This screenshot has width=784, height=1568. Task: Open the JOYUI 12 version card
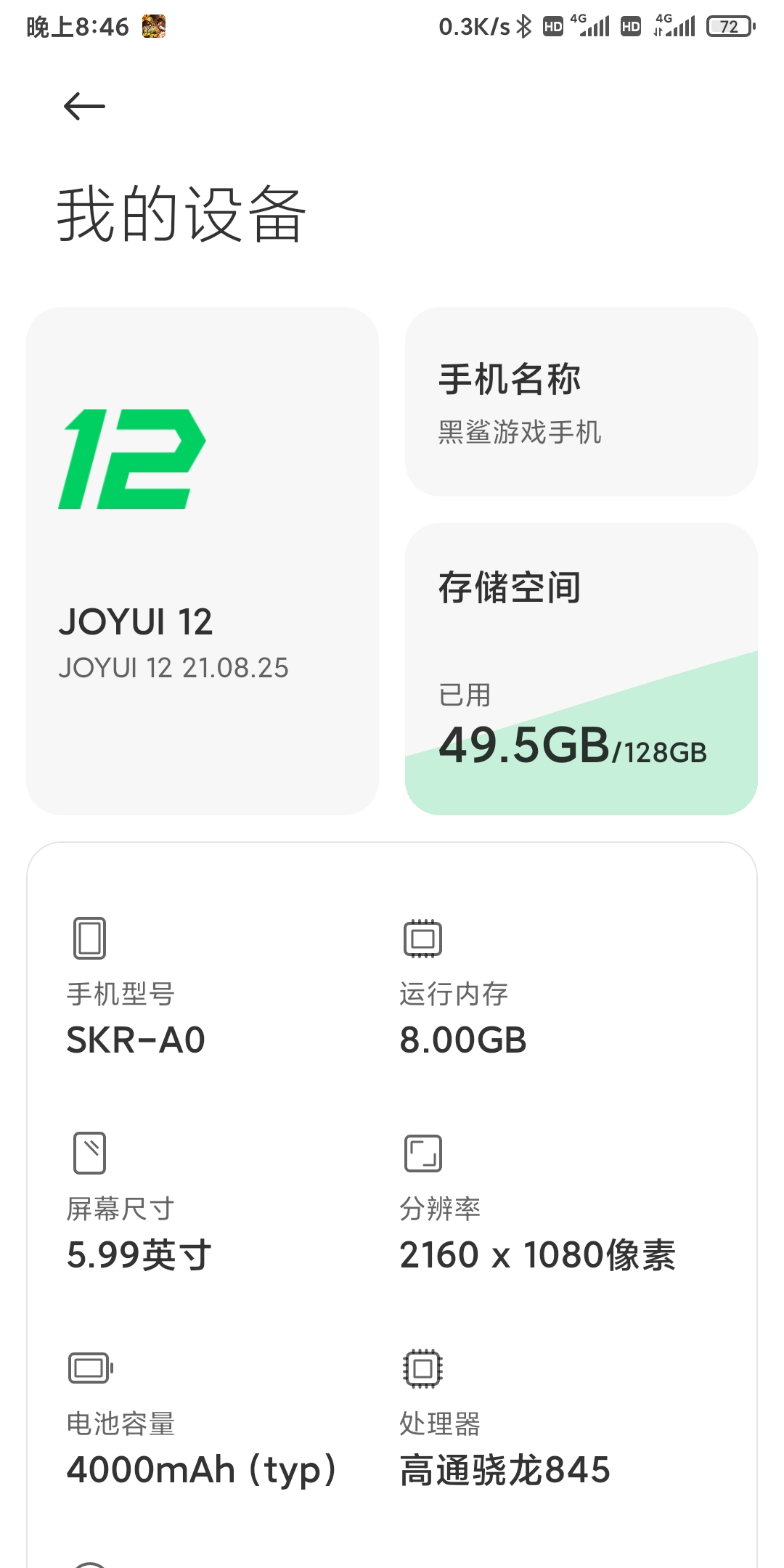(203, 560)
